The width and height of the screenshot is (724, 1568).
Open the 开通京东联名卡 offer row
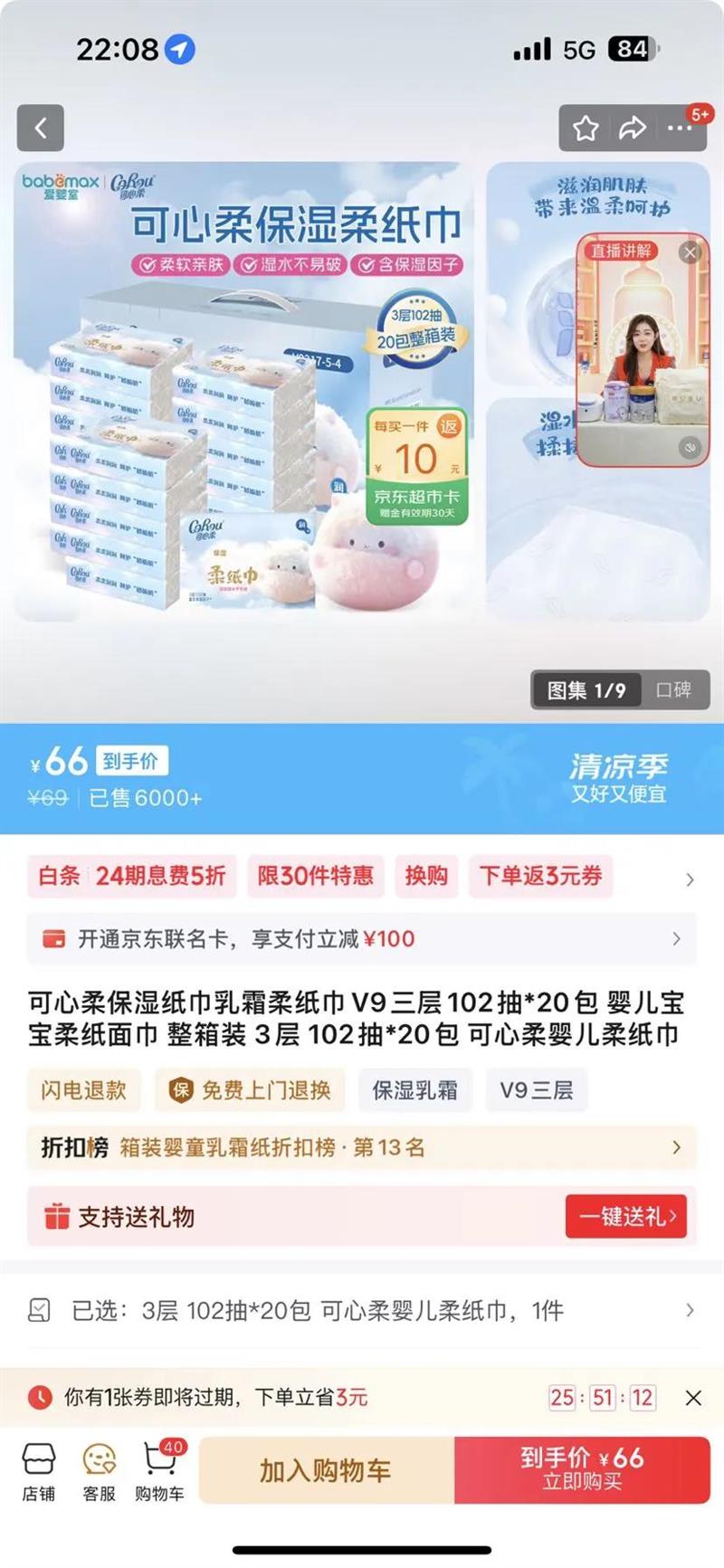[362, 939]
